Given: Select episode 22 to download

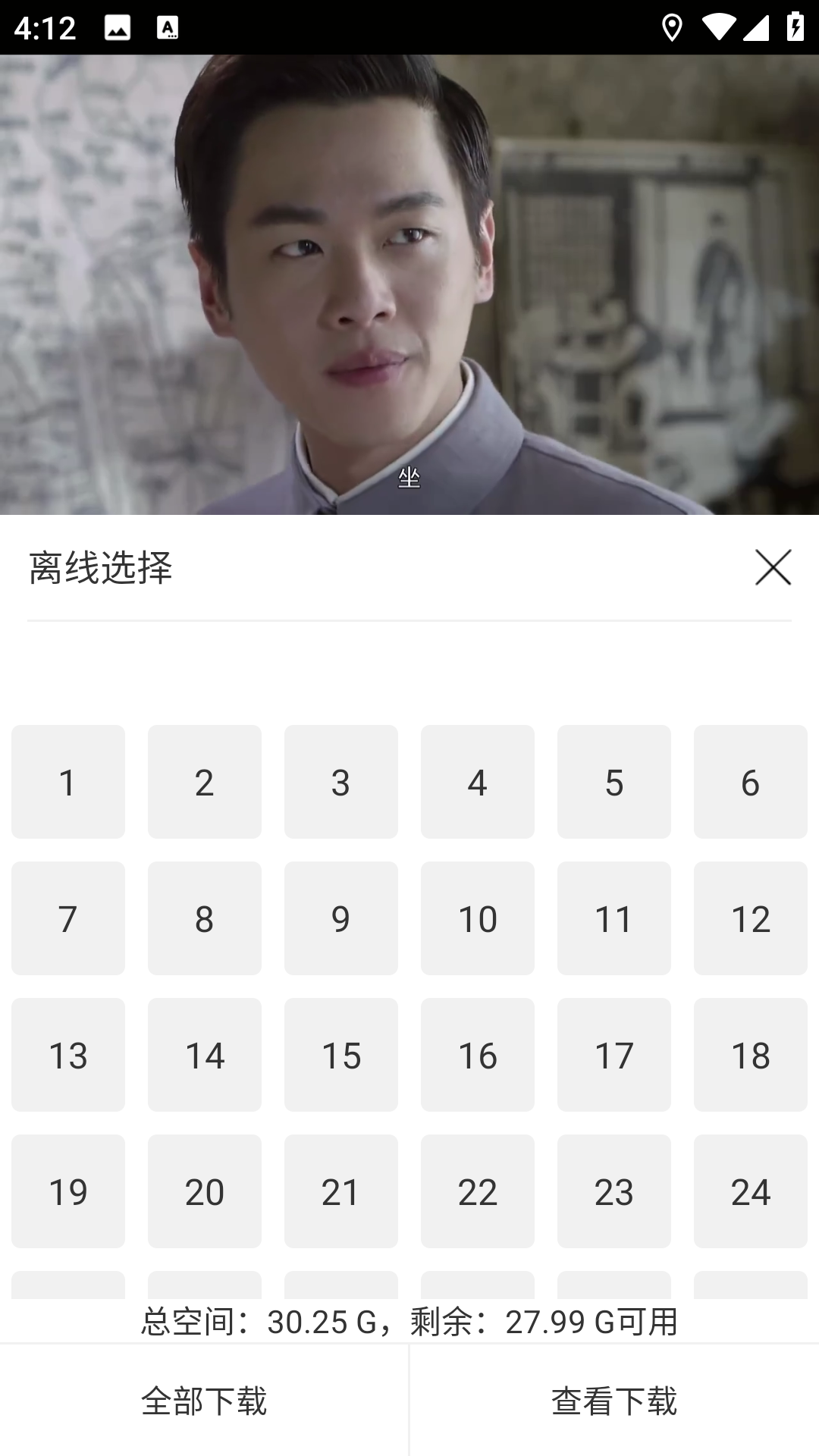Looking at the screenshot, I should (x=478, y=1191).
